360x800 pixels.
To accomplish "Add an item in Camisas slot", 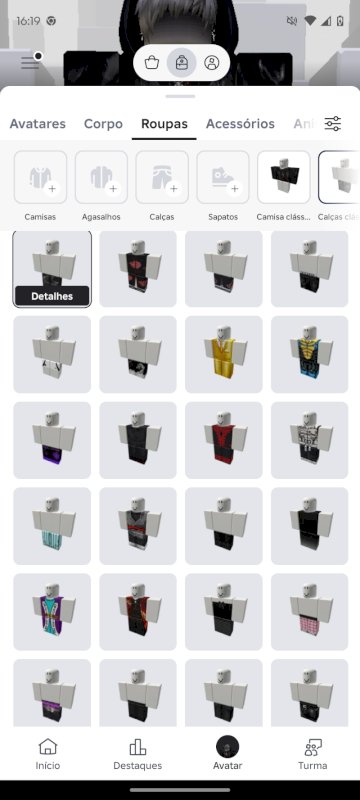I will pyautogui.click(x=40, y=177).
